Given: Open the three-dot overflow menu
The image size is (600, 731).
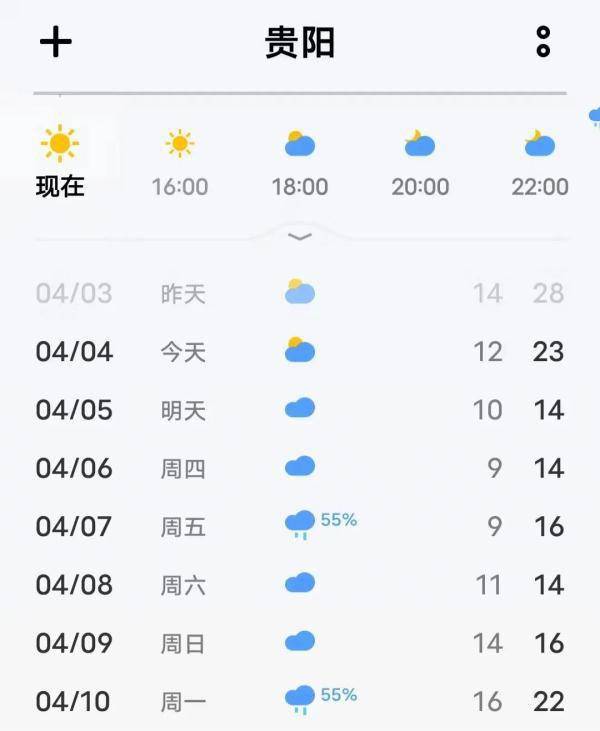Looking at the screenshot, I should pyautogui.click(x=543, y=42).
